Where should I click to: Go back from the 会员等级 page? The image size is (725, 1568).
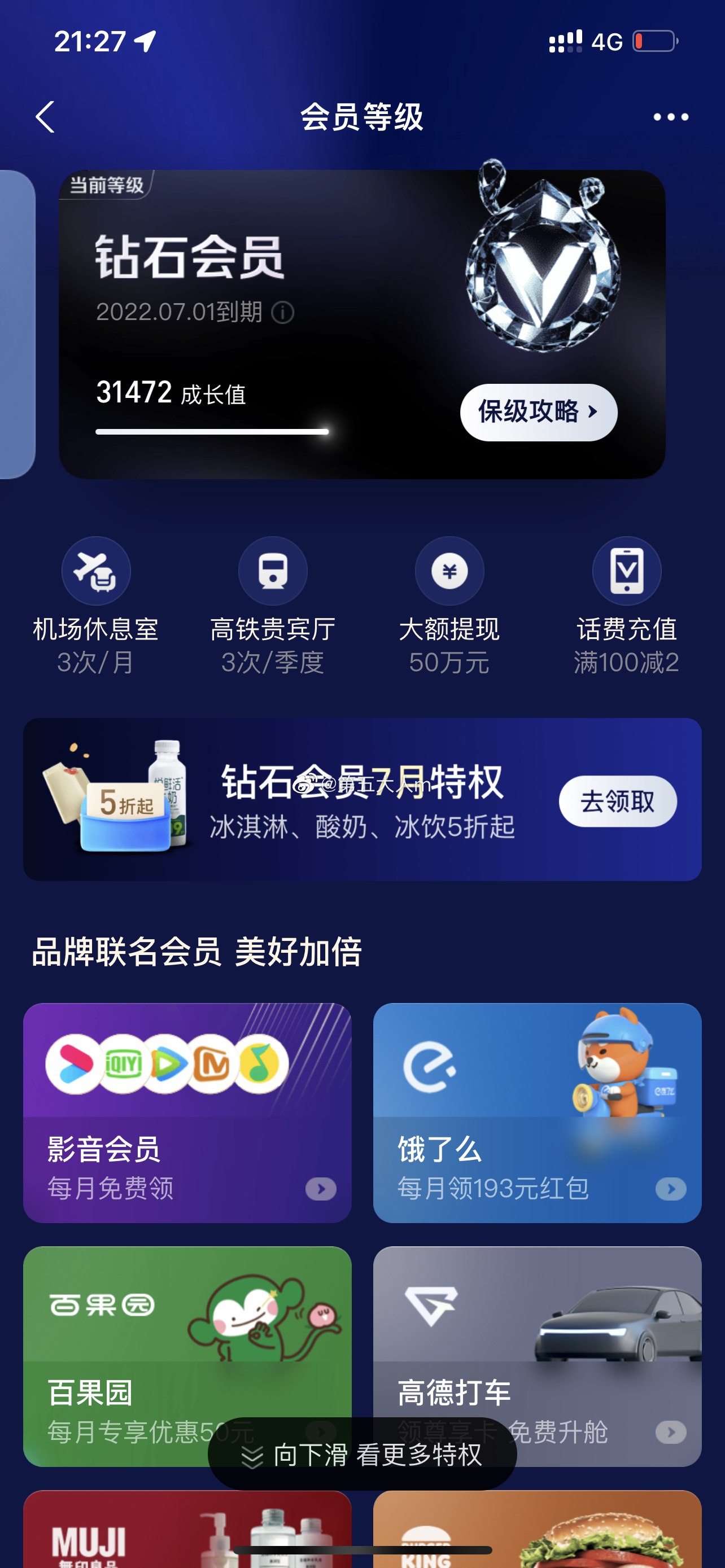(x=45, y=117)
